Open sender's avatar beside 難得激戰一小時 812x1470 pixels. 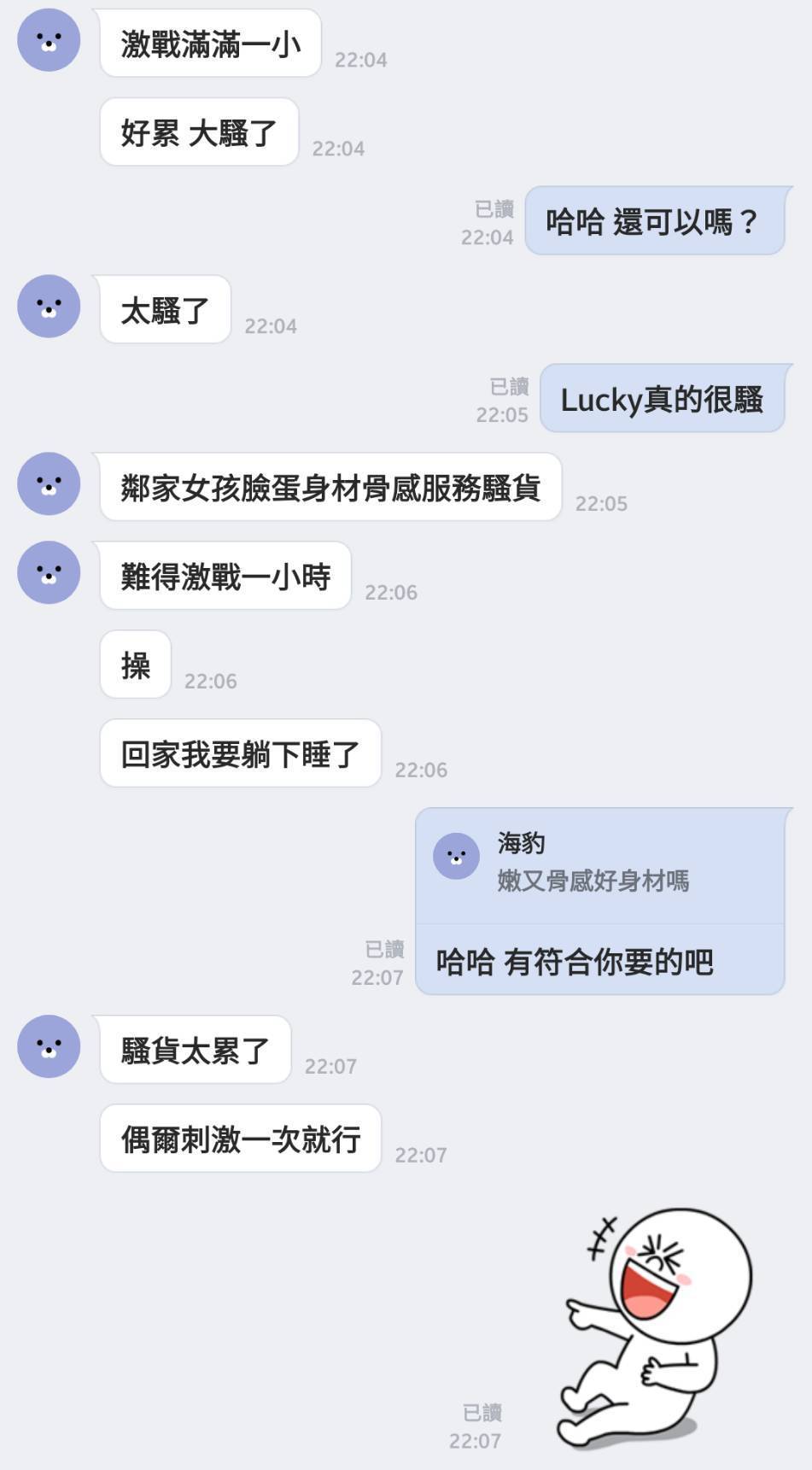pos(49,572)
